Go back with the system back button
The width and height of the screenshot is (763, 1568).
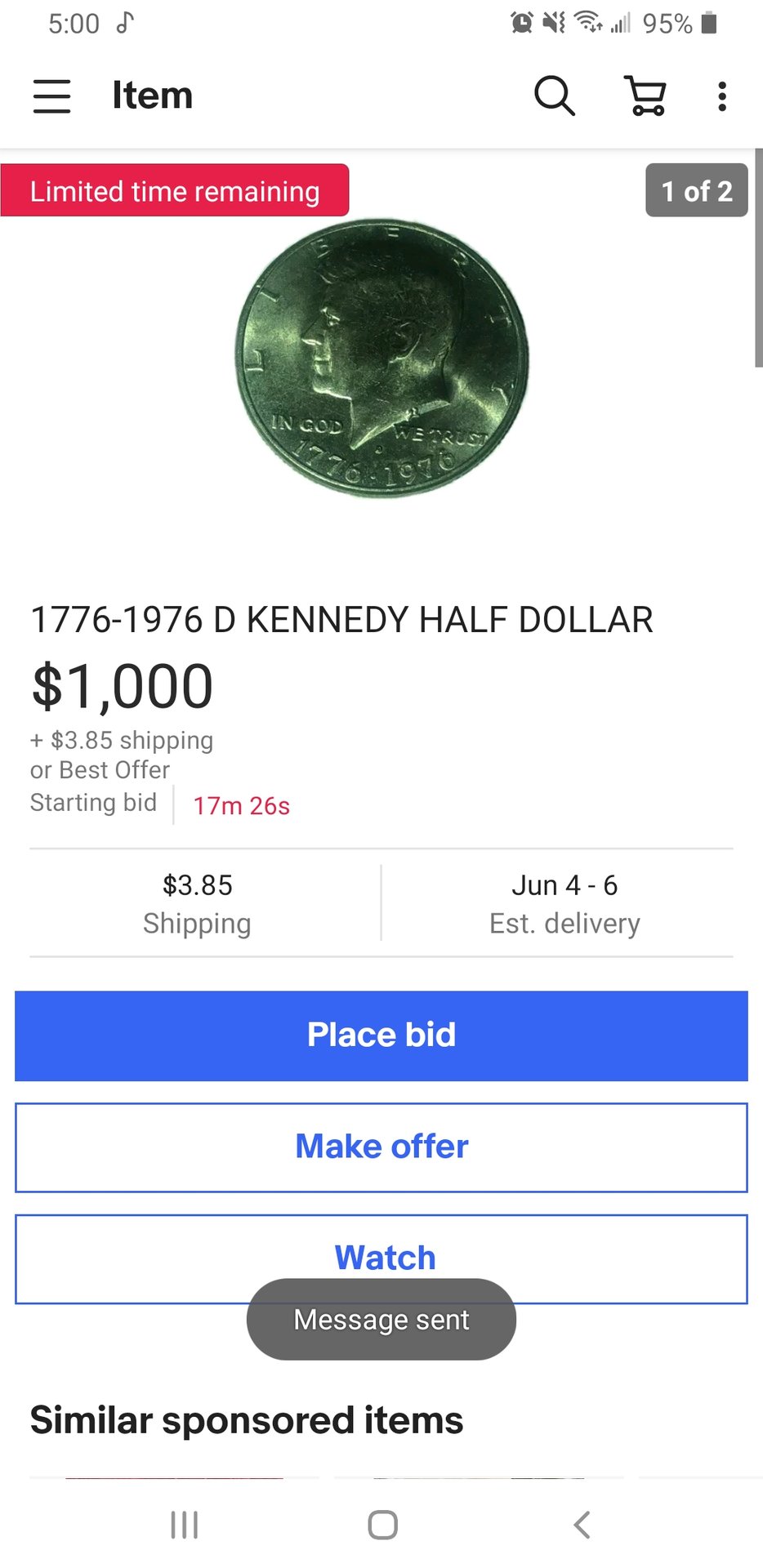click(x=582, y=1525)
